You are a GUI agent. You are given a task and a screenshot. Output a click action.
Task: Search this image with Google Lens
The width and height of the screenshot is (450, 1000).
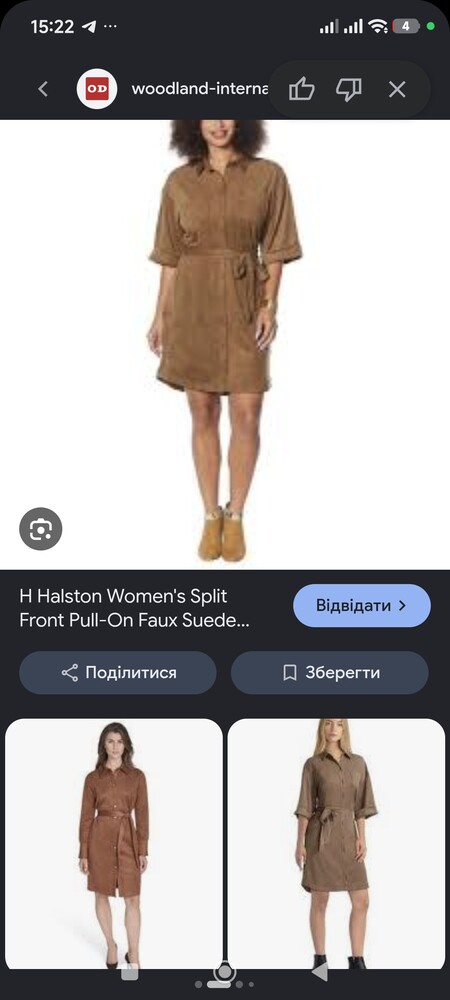tap(41, 529)
